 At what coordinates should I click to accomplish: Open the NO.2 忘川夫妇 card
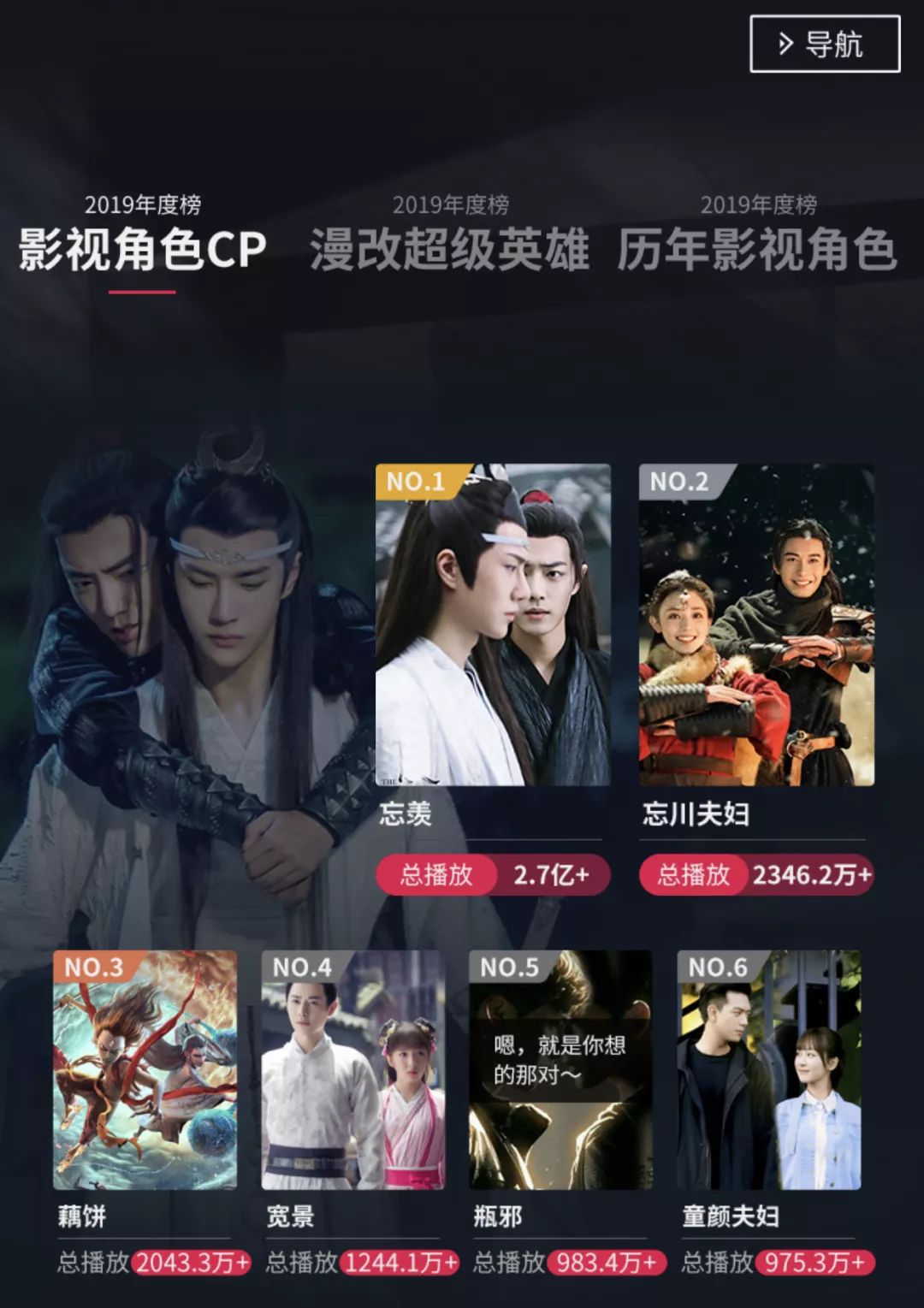coord(756,625)
